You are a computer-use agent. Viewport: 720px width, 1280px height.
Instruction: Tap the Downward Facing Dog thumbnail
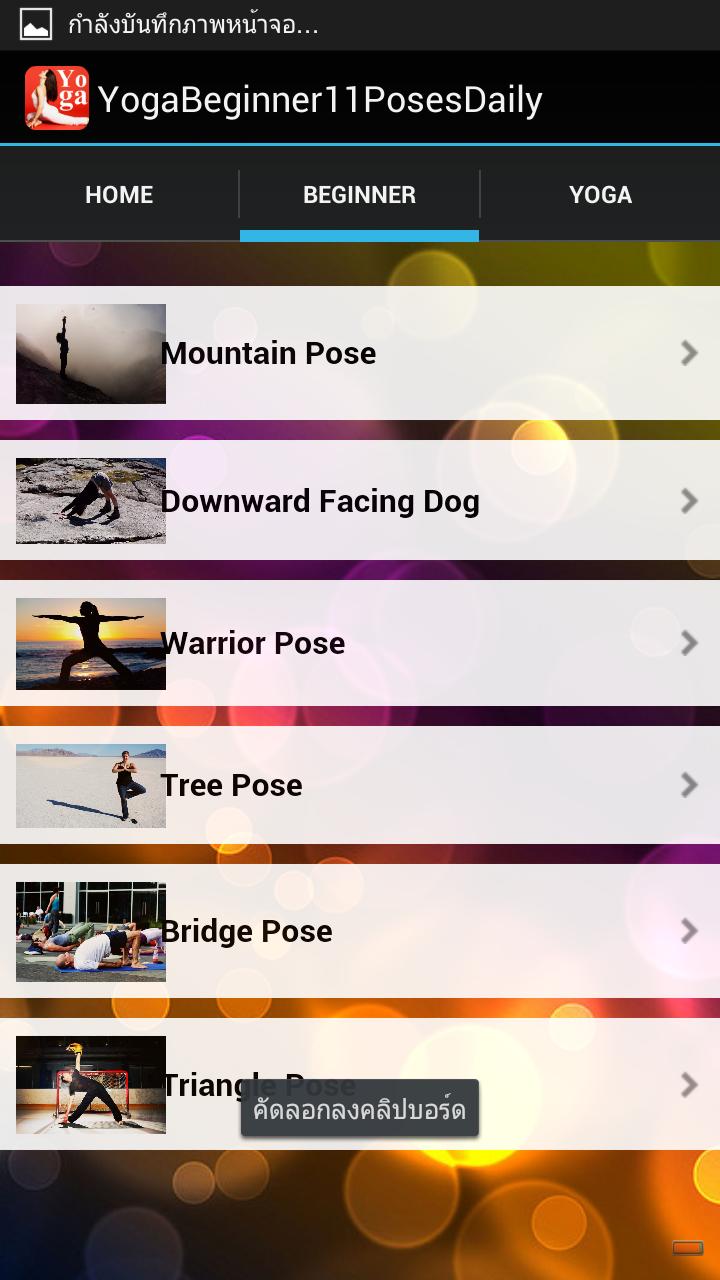coord(90,500)
